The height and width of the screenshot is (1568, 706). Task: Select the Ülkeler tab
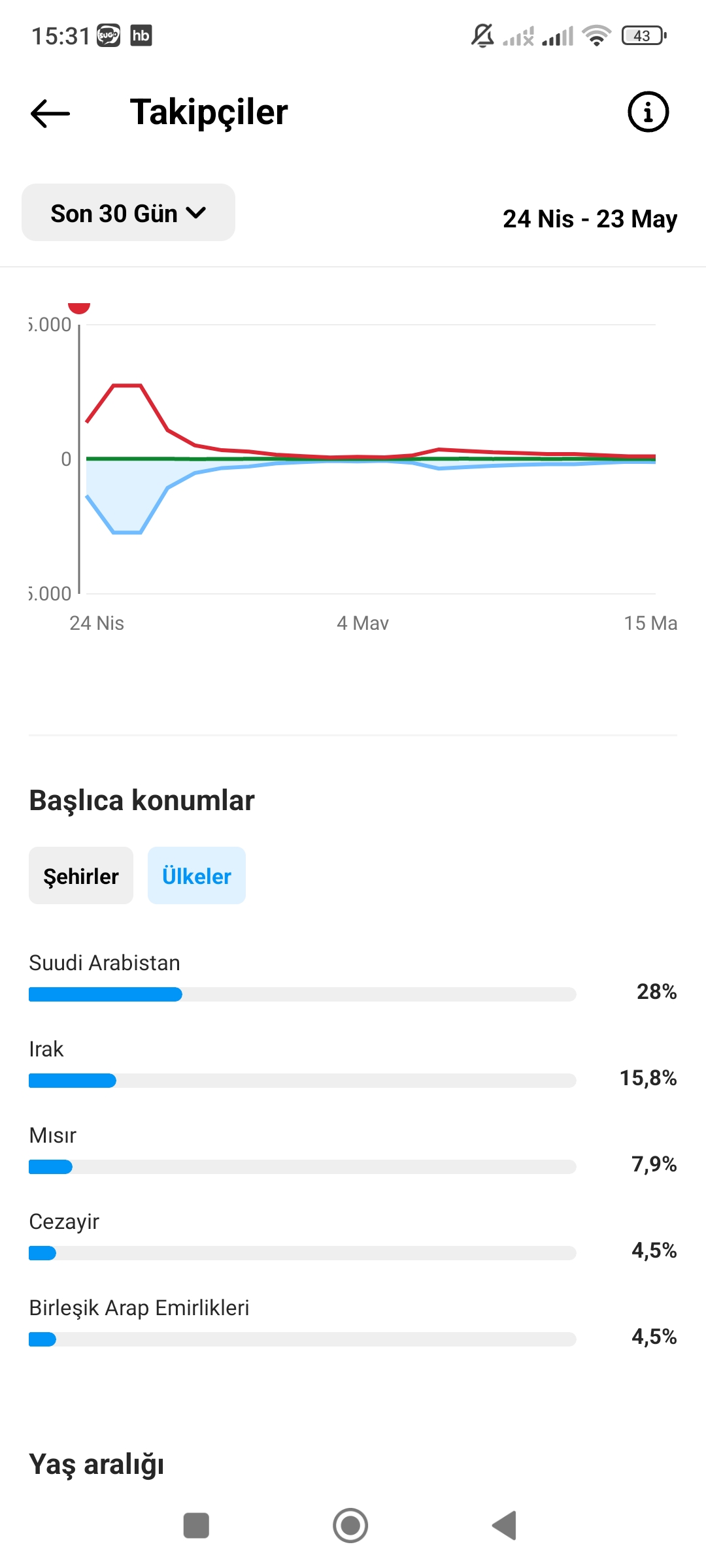[197, 875]
